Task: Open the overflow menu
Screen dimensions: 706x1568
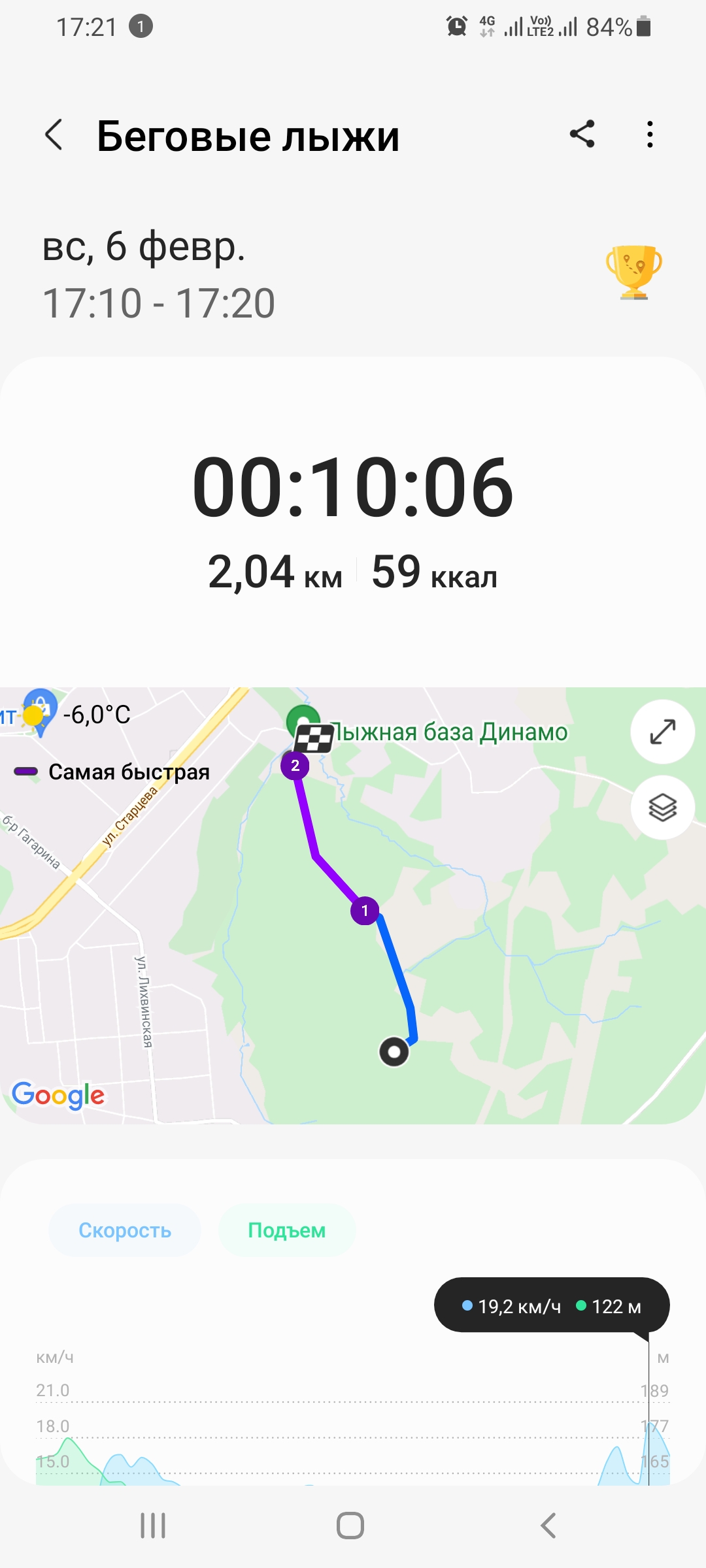Action: pyautogui.click(x=649, y=135)
